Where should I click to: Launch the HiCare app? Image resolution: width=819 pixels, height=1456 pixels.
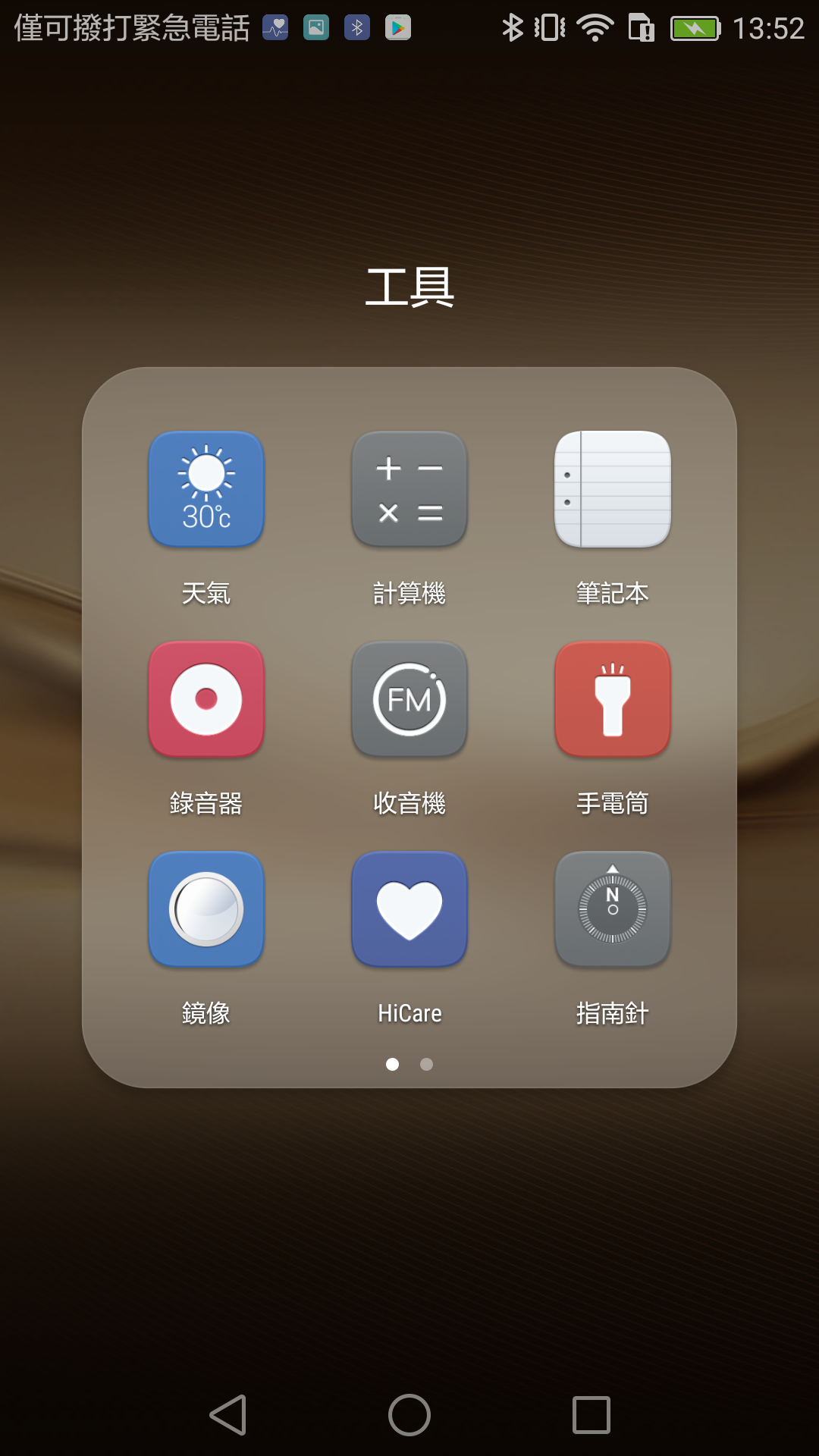pos(409,909)
